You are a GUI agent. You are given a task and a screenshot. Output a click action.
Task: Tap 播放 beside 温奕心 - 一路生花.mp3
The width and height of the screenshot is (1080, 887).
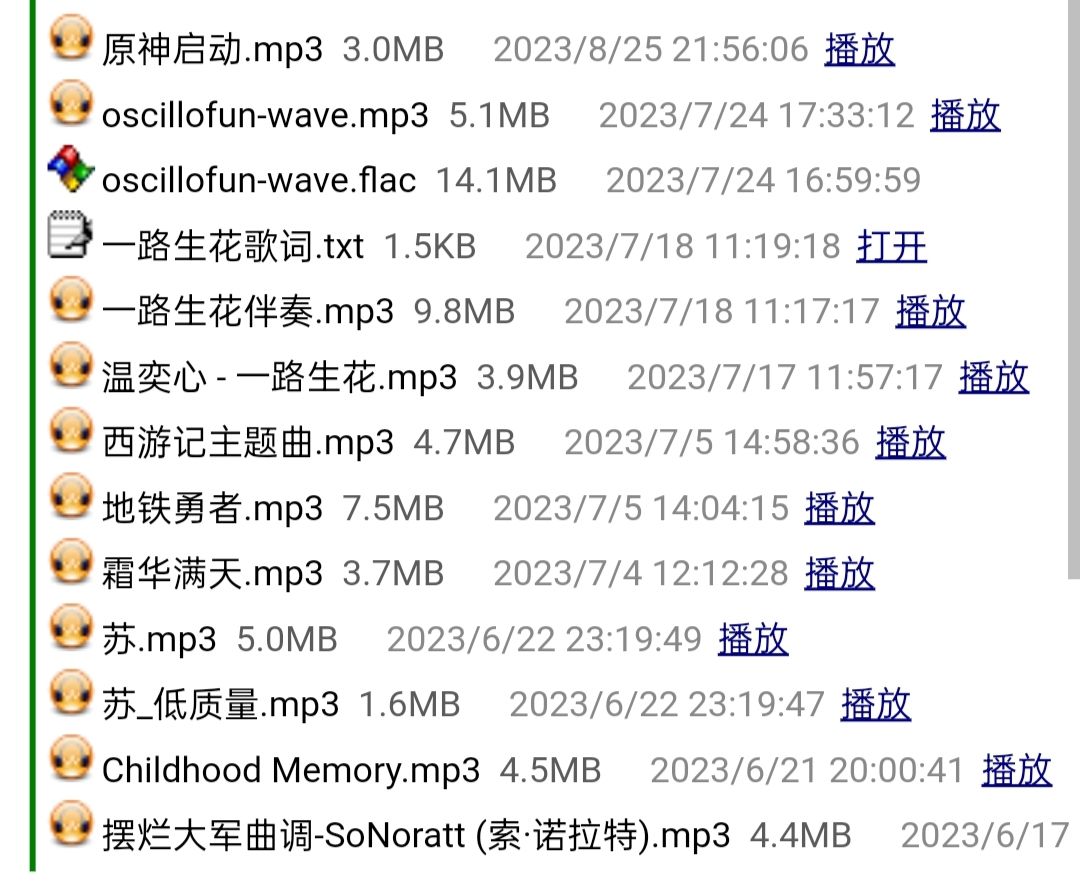[x=993, y=377]
